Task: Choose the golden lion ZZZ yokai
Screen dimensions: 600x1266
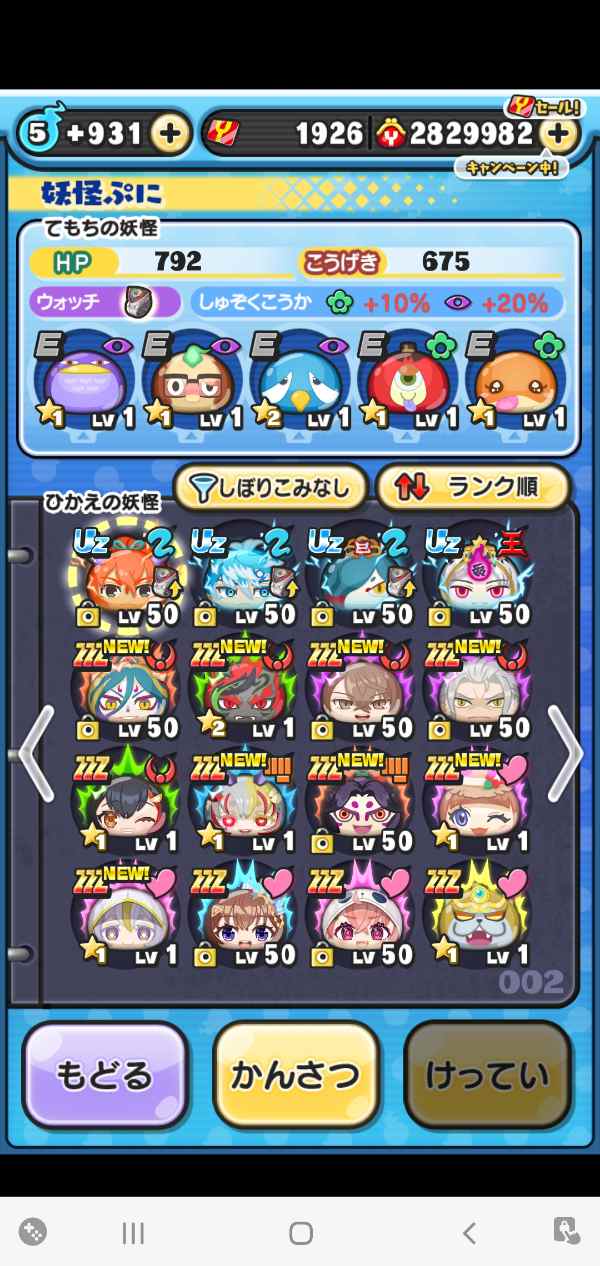Action: 476,920
